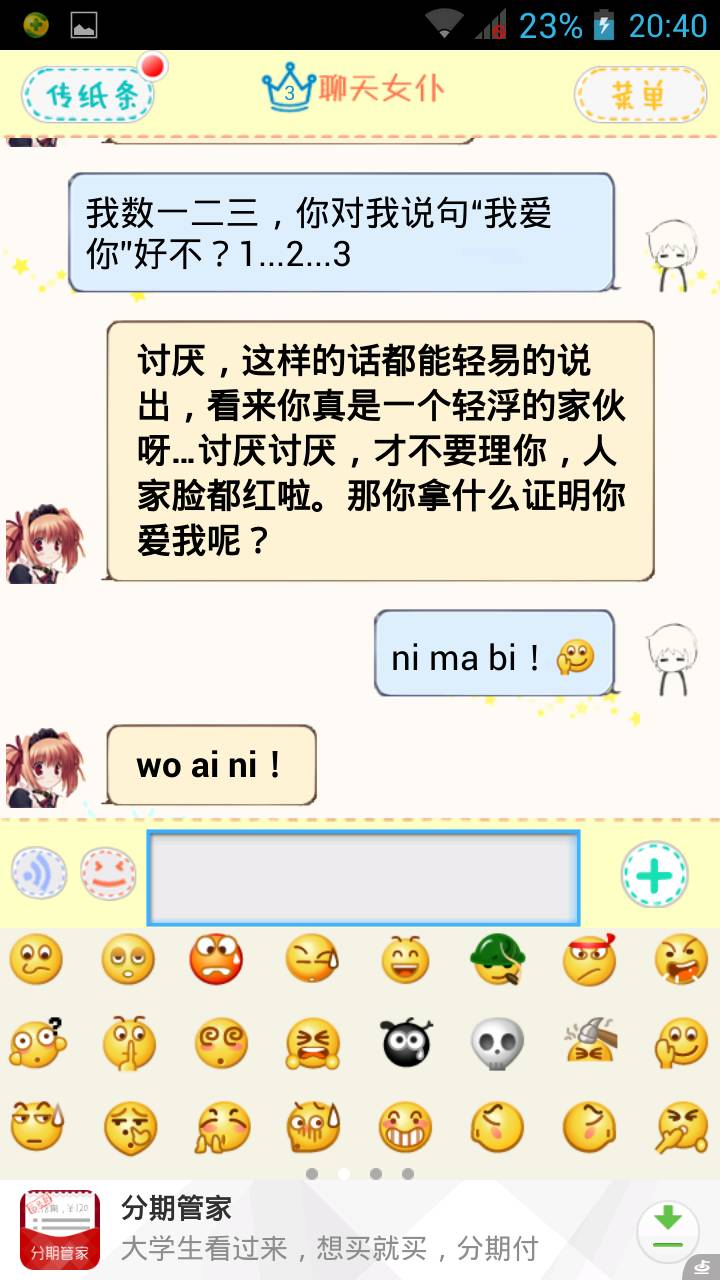
Task: Focus the message text input field
Action: pos(363,877)
